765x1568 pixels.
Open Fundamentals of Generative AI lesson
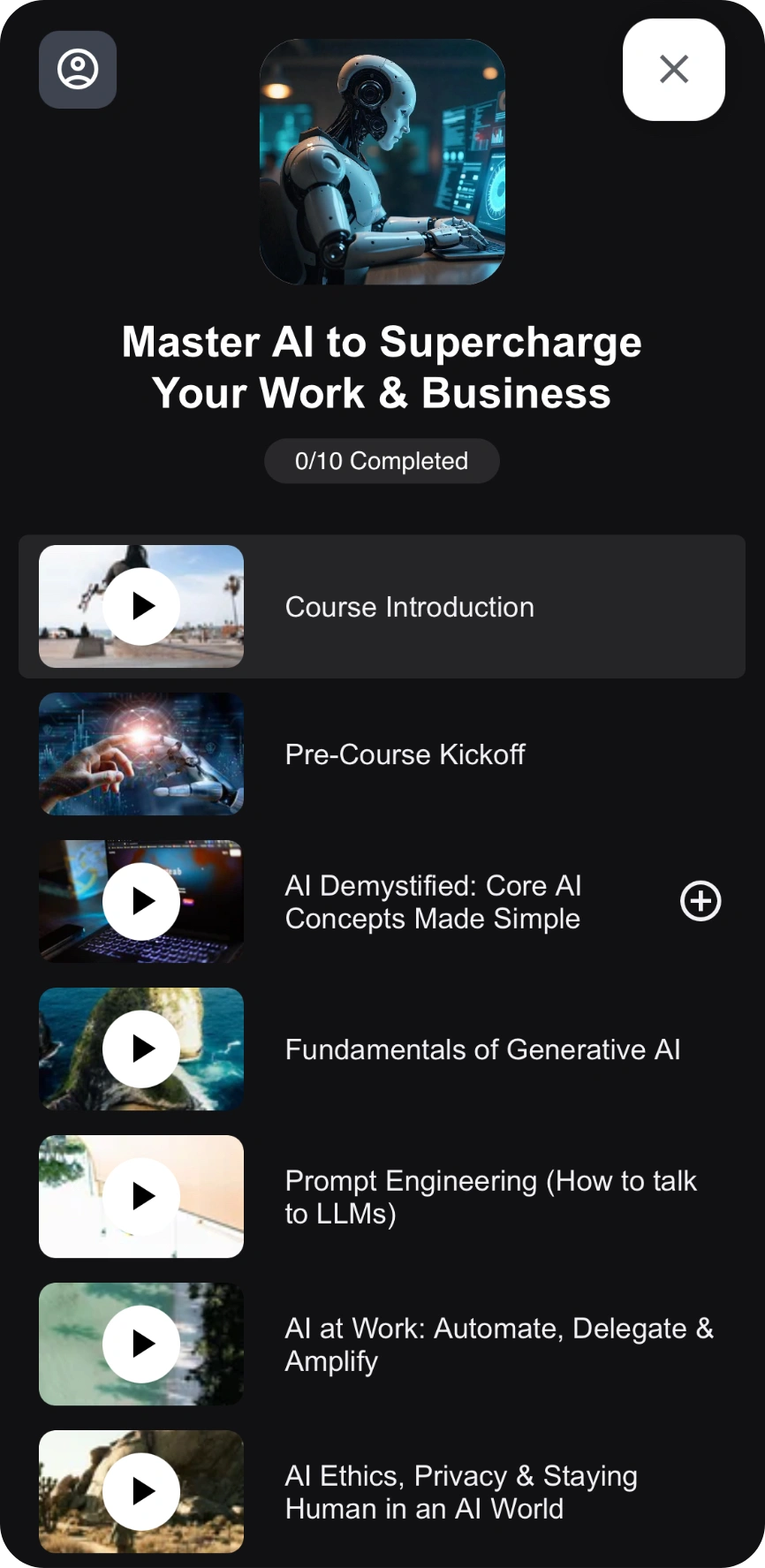click(382, 1049)
